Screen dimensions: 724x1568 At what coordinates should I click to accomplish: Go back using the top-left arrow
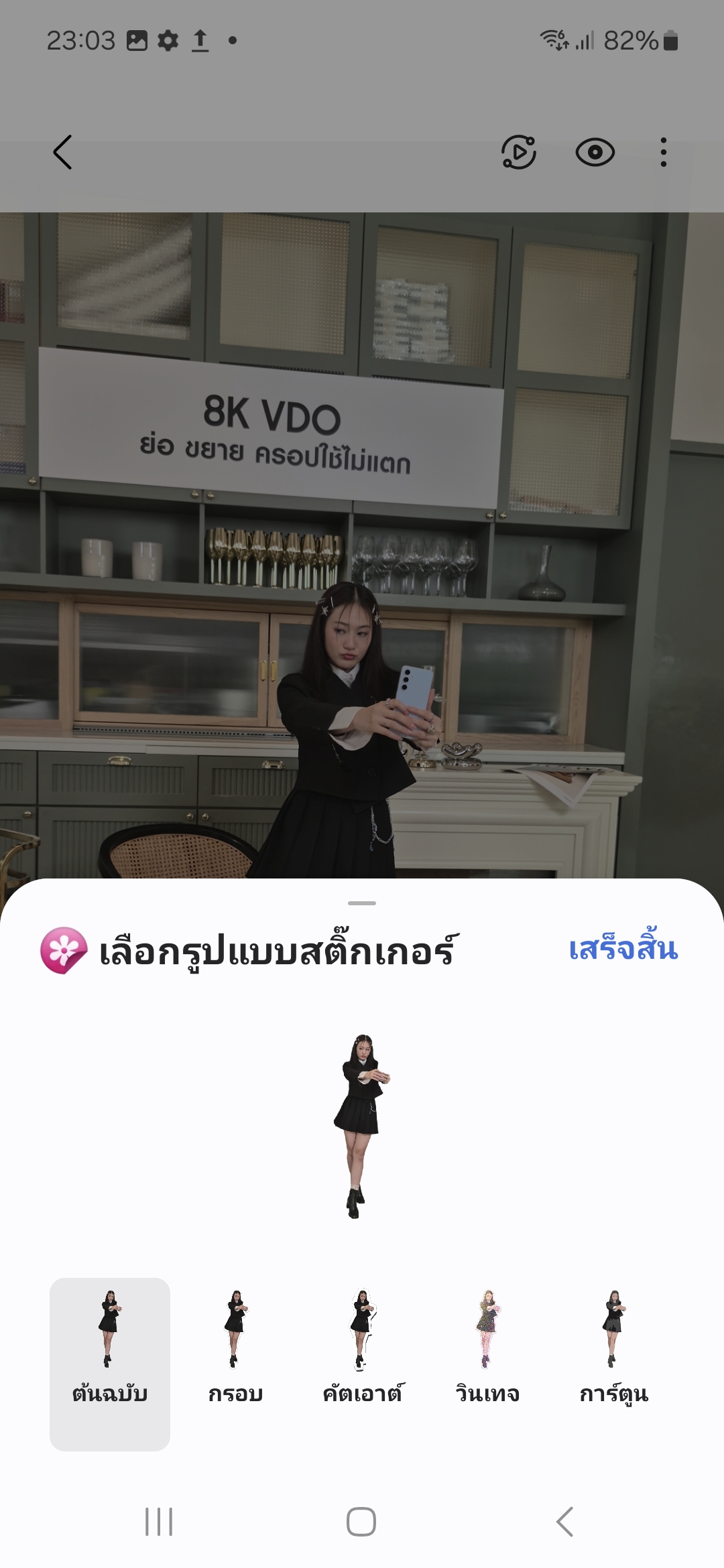(62, 153)
